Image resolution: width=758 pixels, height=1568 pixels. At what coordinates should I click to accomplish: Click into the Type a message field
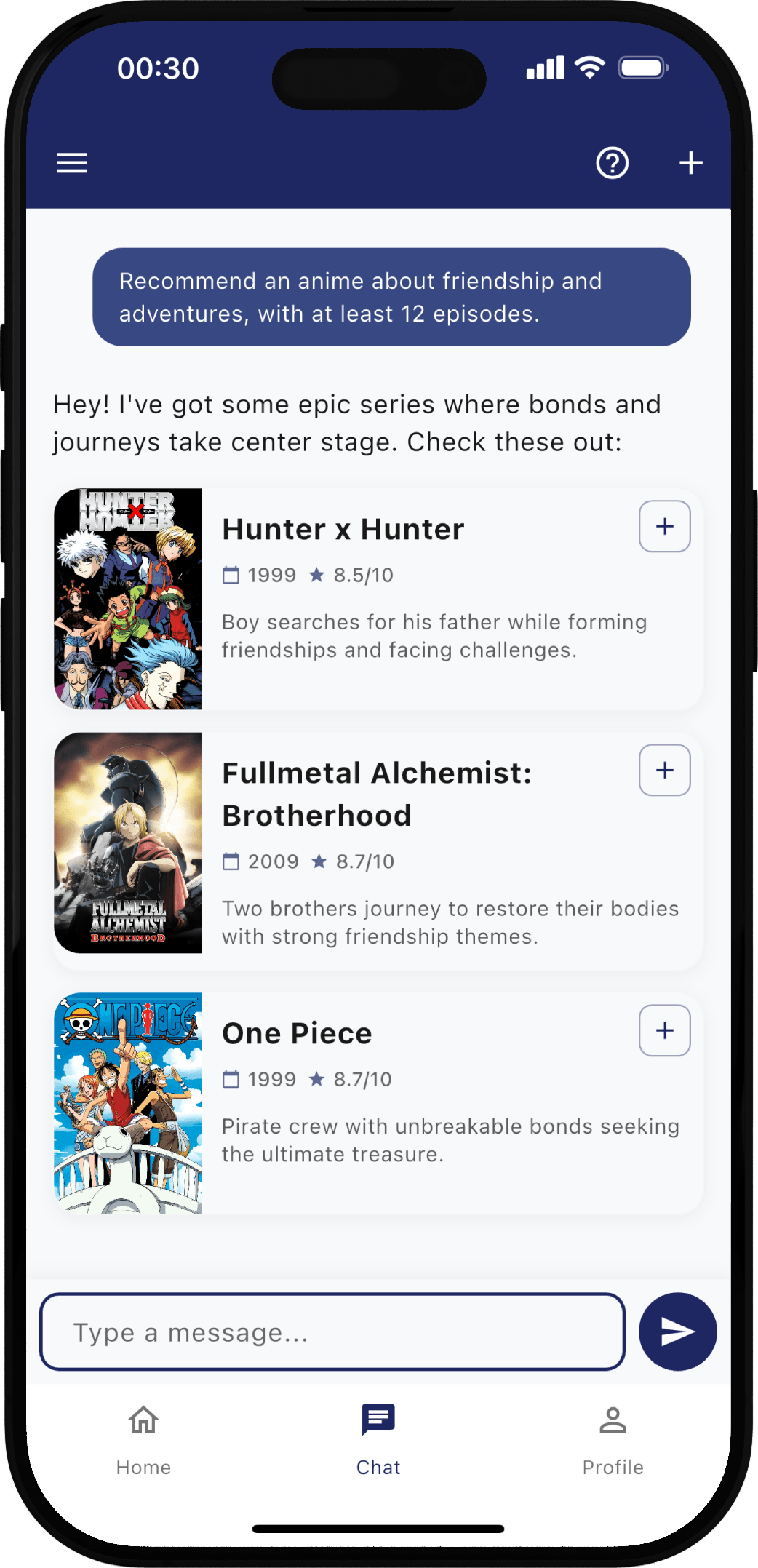332,1332
